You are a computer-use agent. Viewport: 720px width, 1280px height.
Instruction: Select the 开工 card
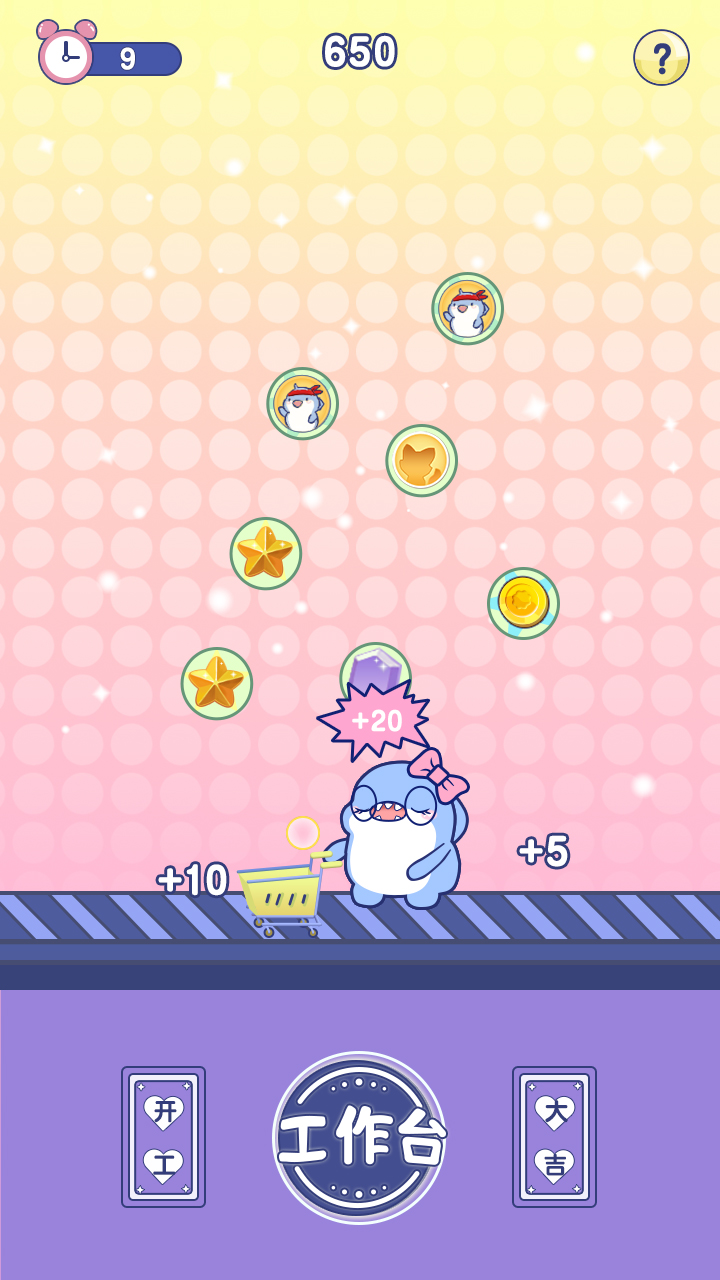(163, 1137)
